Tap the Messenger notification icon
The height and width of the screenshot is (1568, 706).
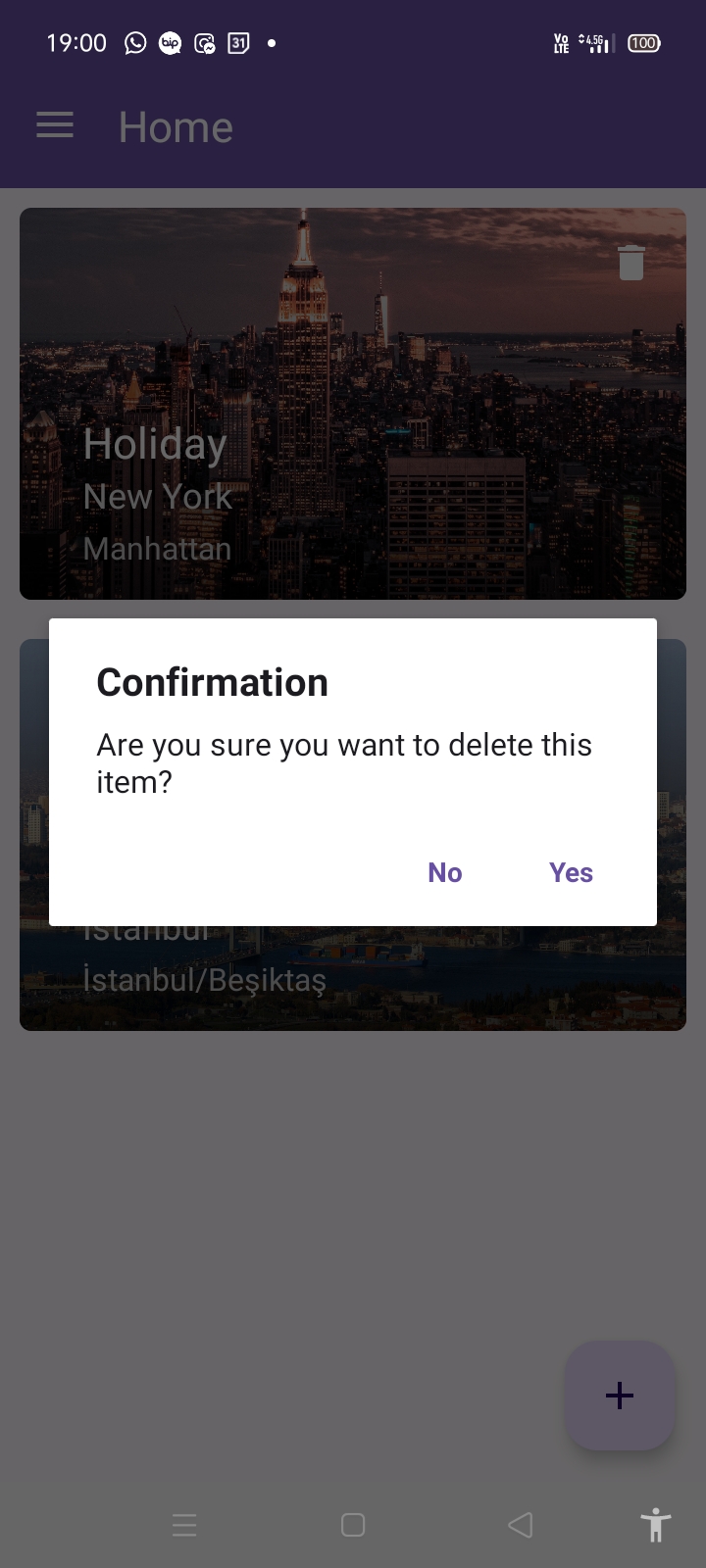click(x=204, y=43)
